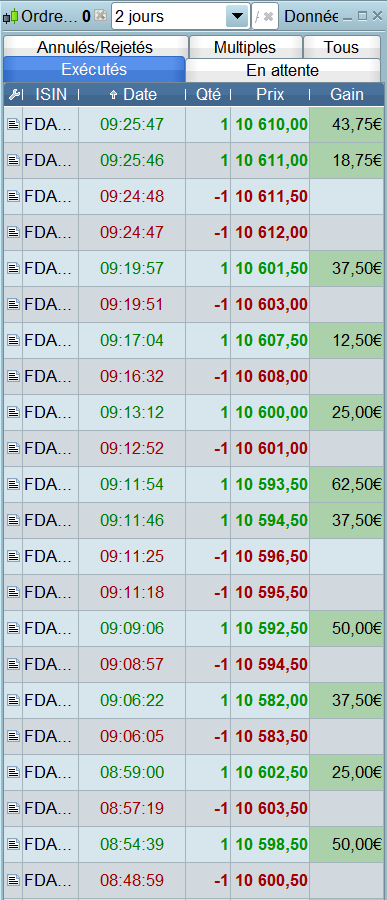Open the wrench settings icon in the table header

(x=13, y=95)
